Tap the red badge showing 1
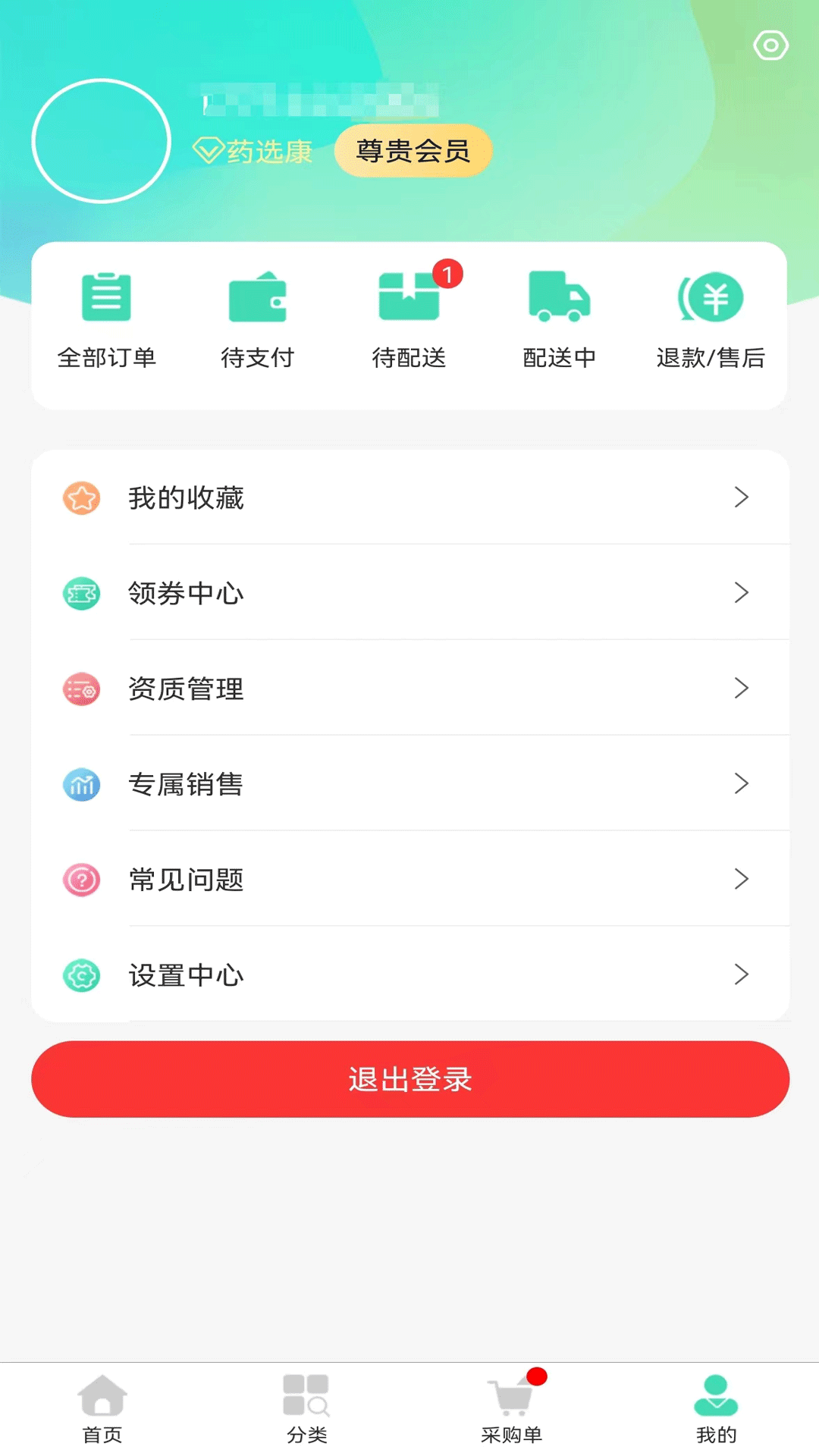Screen dimensions: 819x1456 pos(449,273)
